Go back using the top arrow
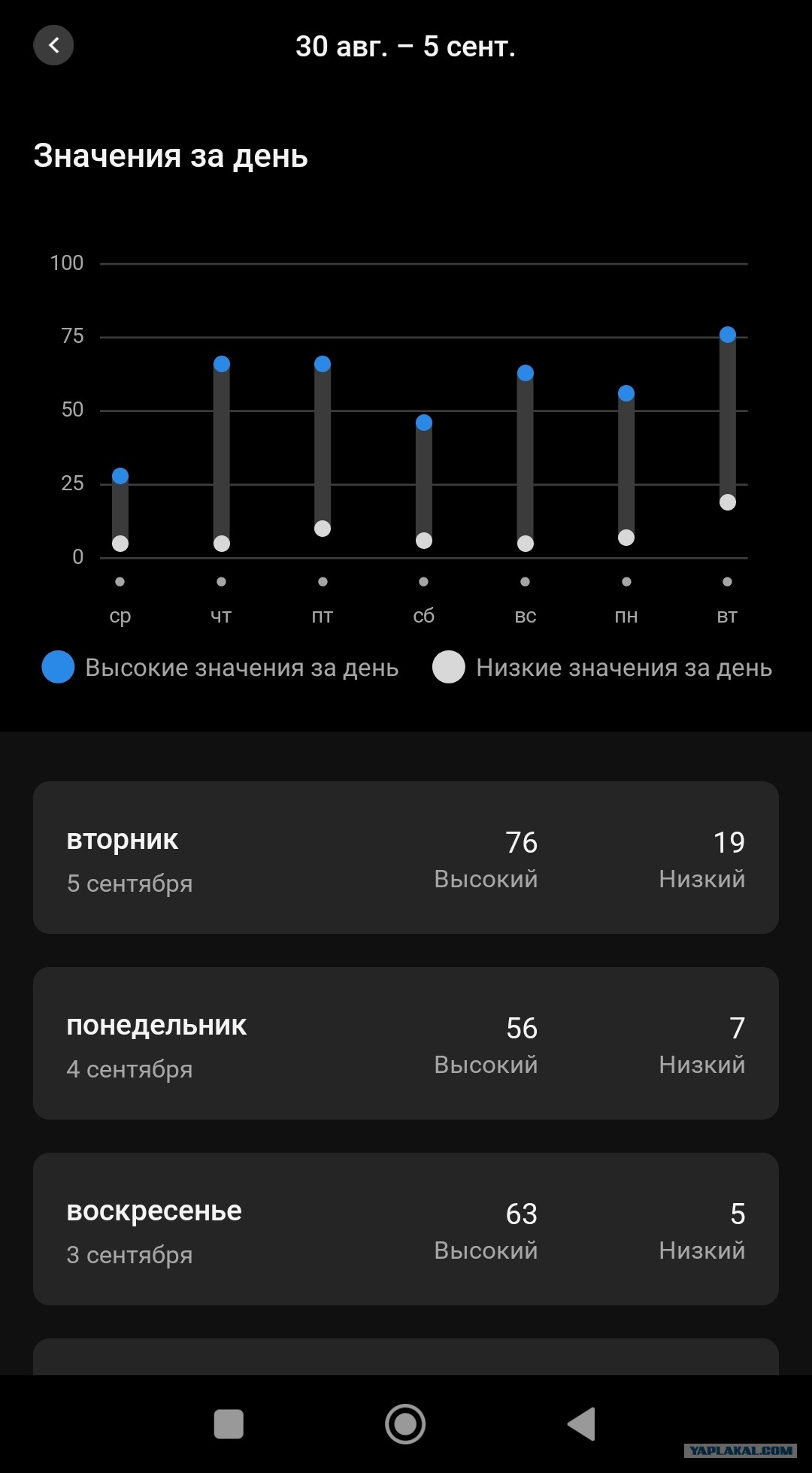 [x=53, y=45]
